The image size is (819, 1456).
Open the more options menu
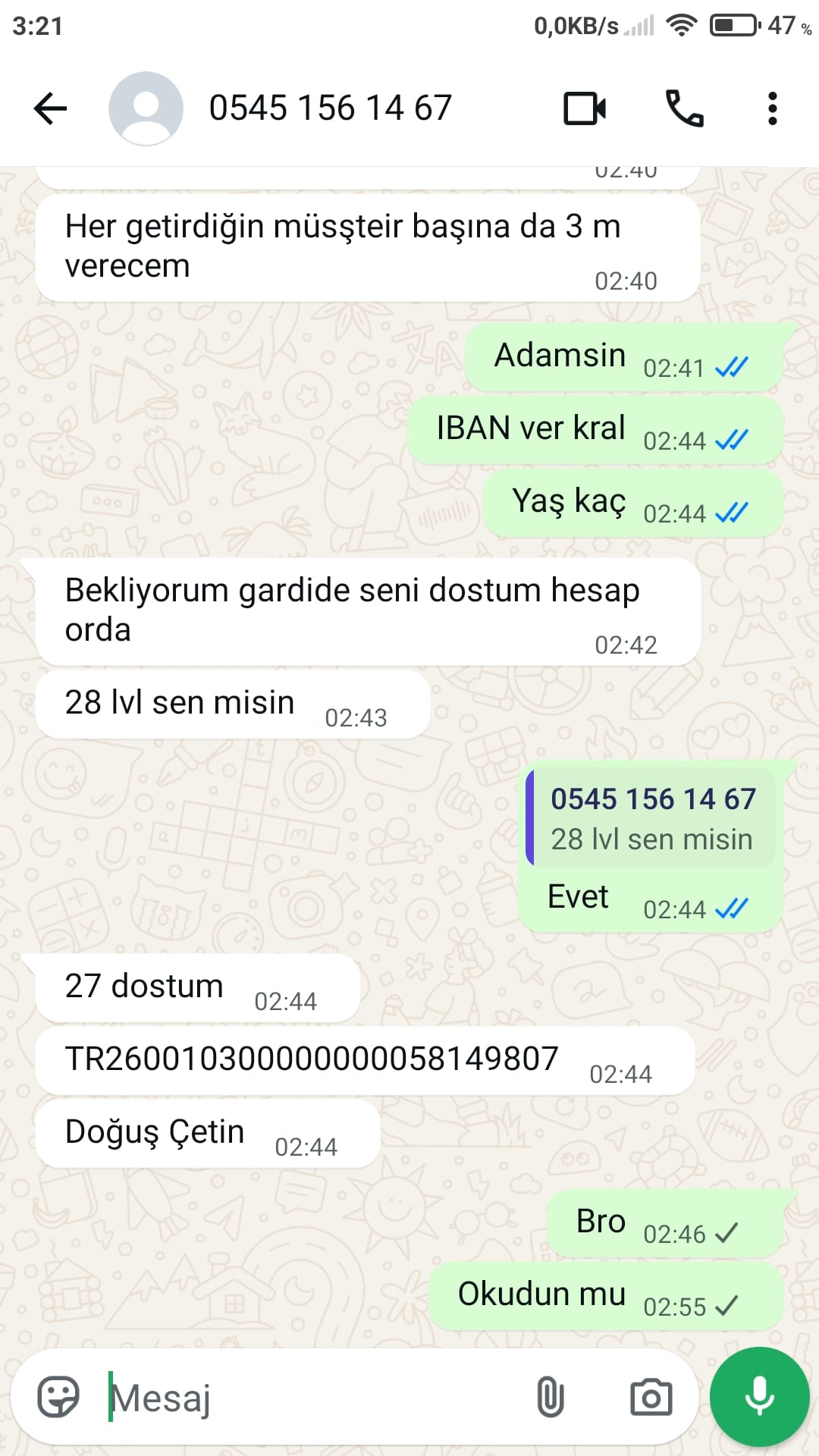click(772, 108)
